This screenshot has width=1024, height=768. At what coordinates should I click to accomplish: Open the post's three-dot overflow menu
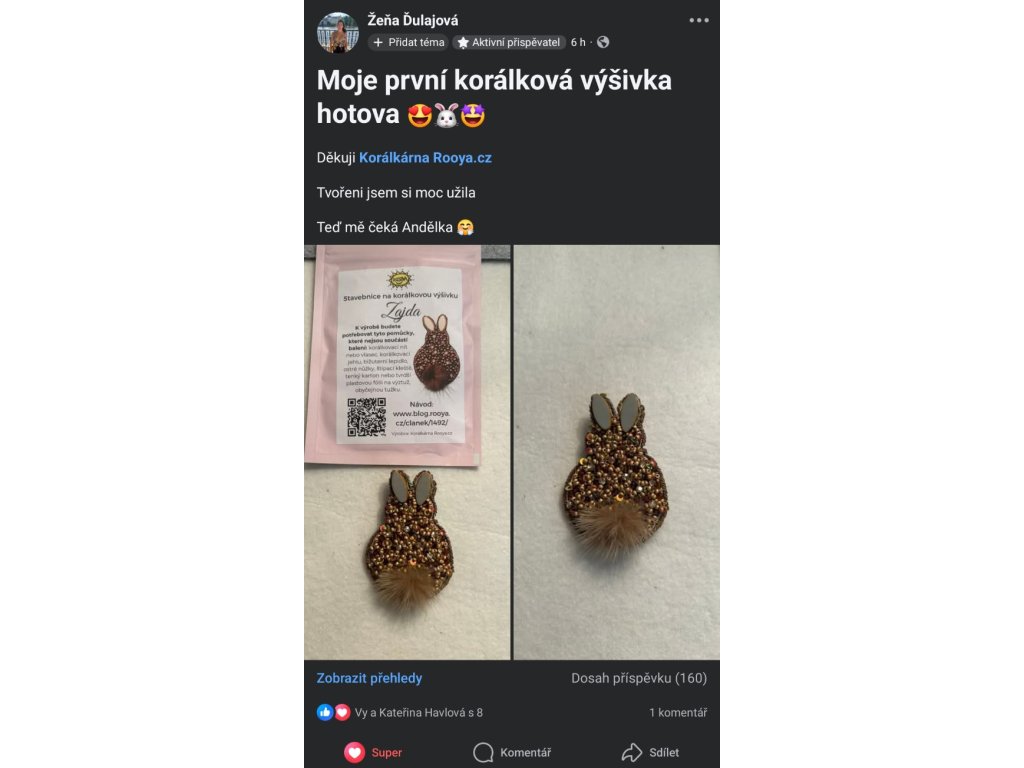tap(698, 20)
